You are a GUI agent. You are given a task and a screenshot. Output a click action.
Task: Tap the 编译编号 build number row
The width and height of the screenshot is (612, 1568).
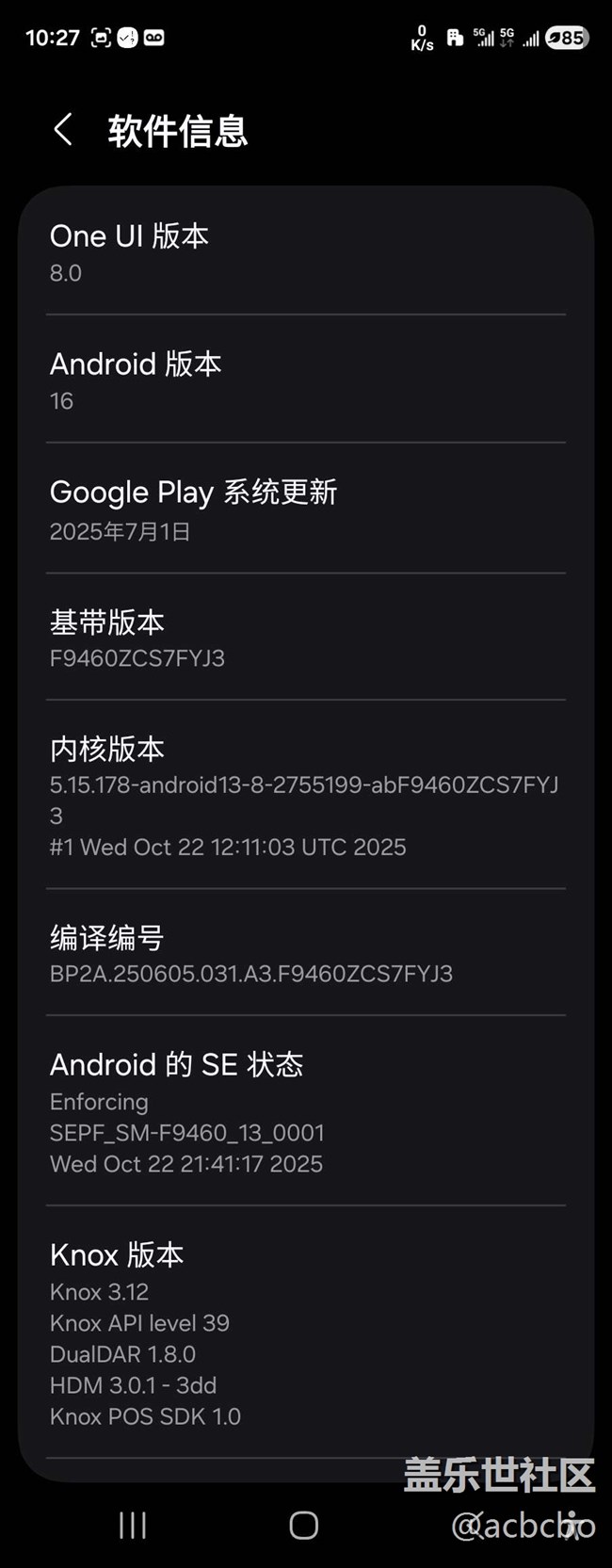click(x=305, y=953)
